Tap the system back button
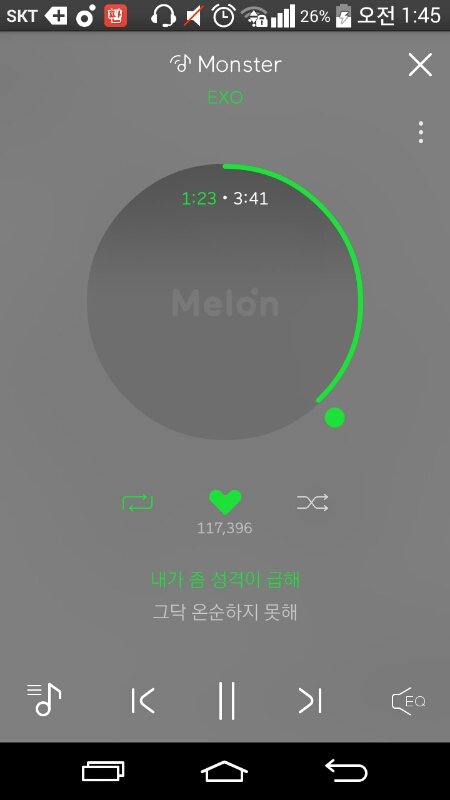450x800 pixels. click(346, 770)
